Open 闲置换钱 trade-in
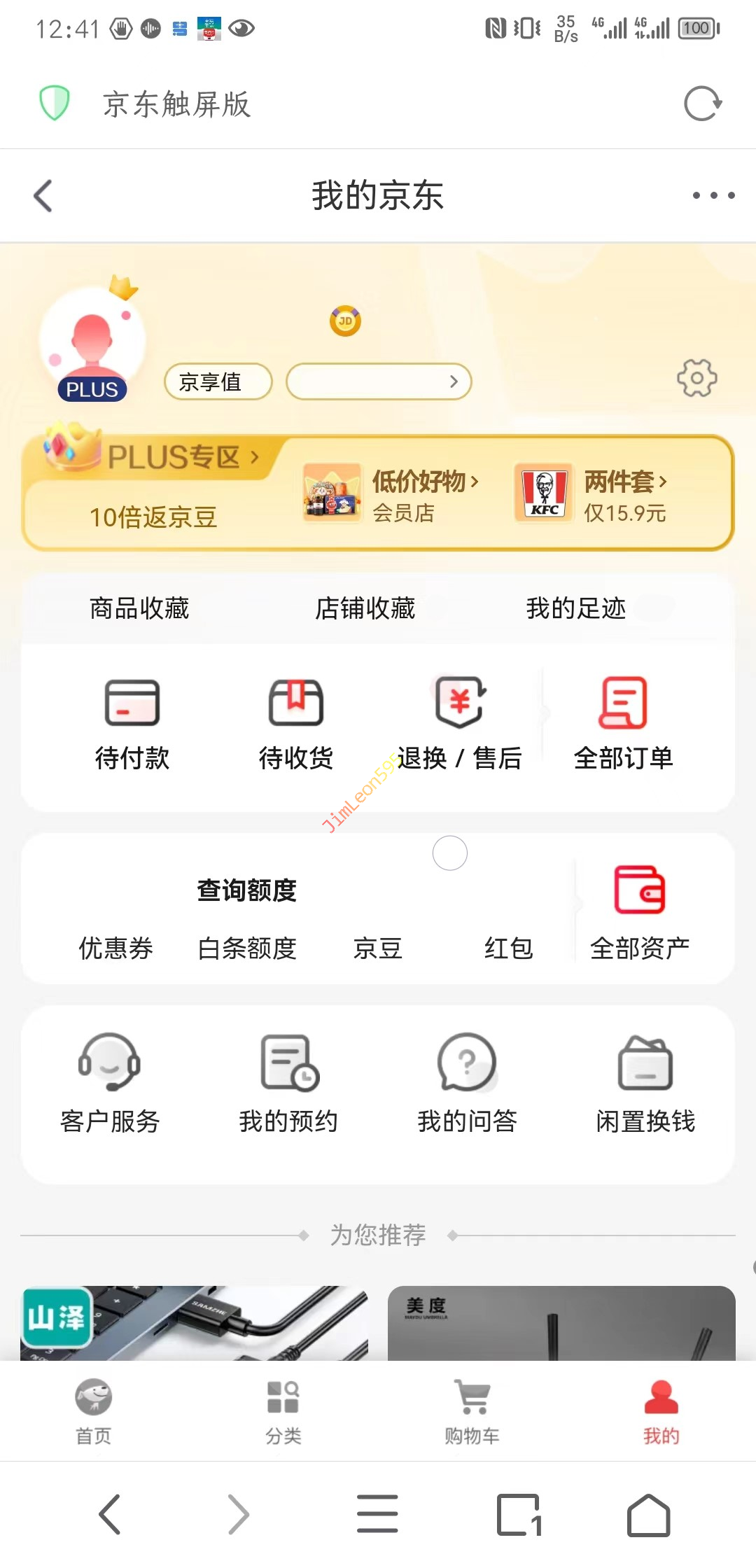 coord(645,1083)
